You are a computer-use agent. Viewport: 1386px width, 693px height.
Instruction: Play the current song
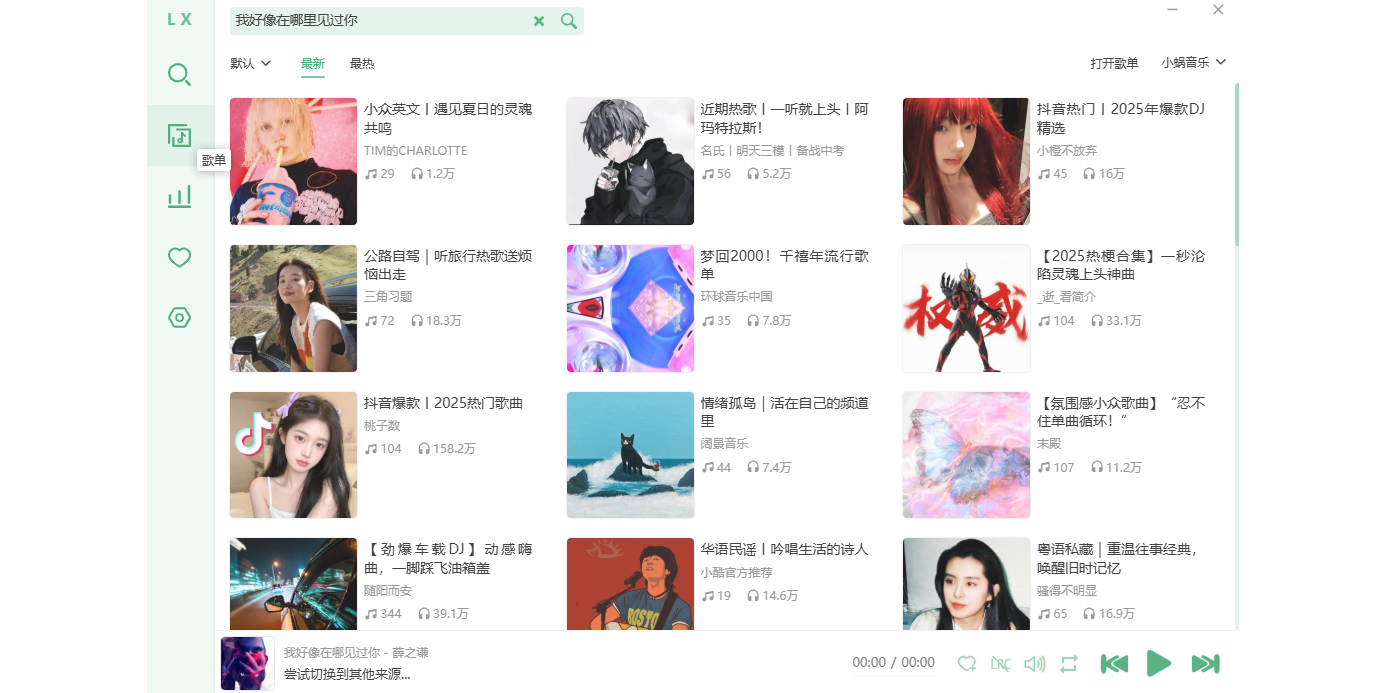pyautogui.click(x=1158, y=663)
